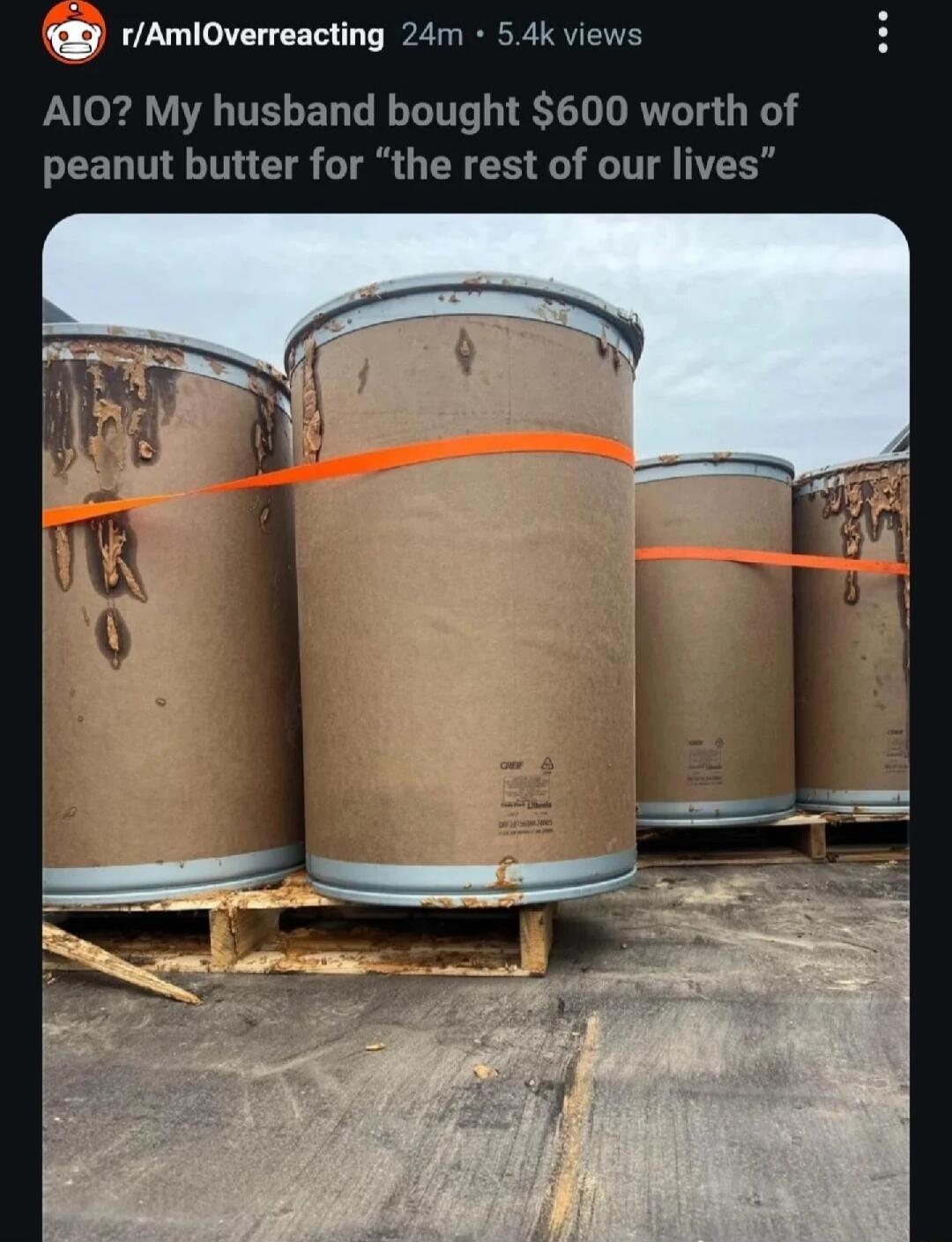Open the AIO peanut butter post title
952x1242 pixels.
point(420,138)
